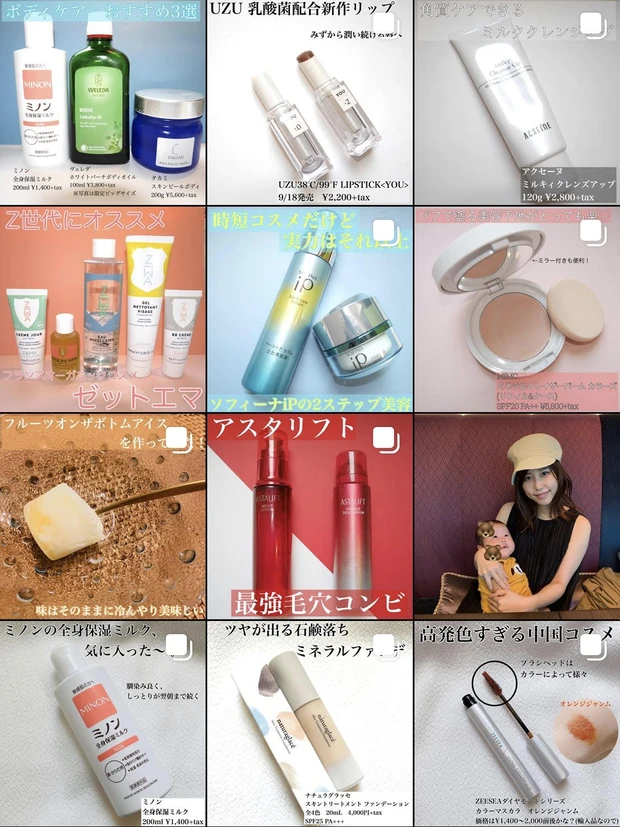Open the ミノンの全身保湿ミルク post
This screenshot has width=620, height=827.
[x=103, y=724]
